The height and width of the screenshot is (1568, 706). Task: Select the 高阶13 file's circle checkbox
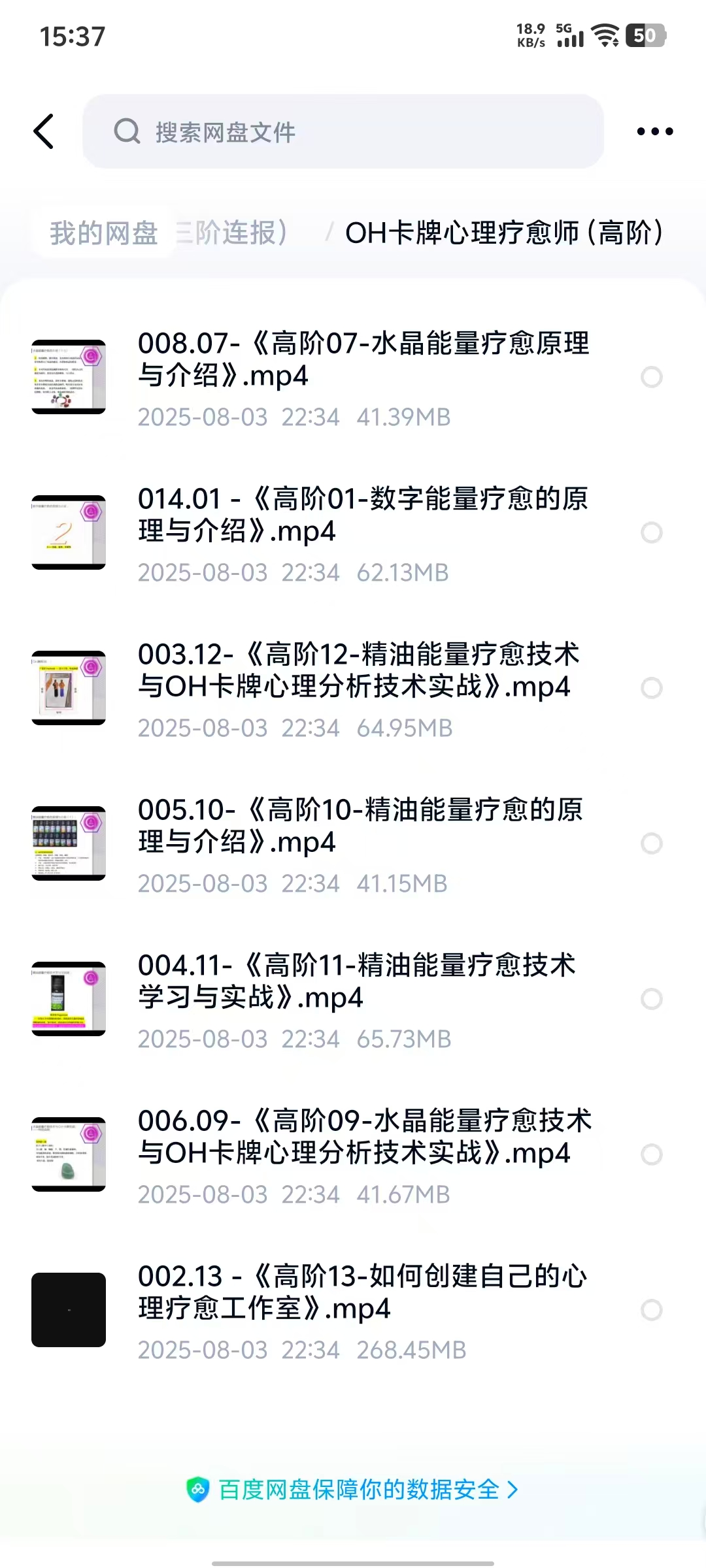(652, 1310)
